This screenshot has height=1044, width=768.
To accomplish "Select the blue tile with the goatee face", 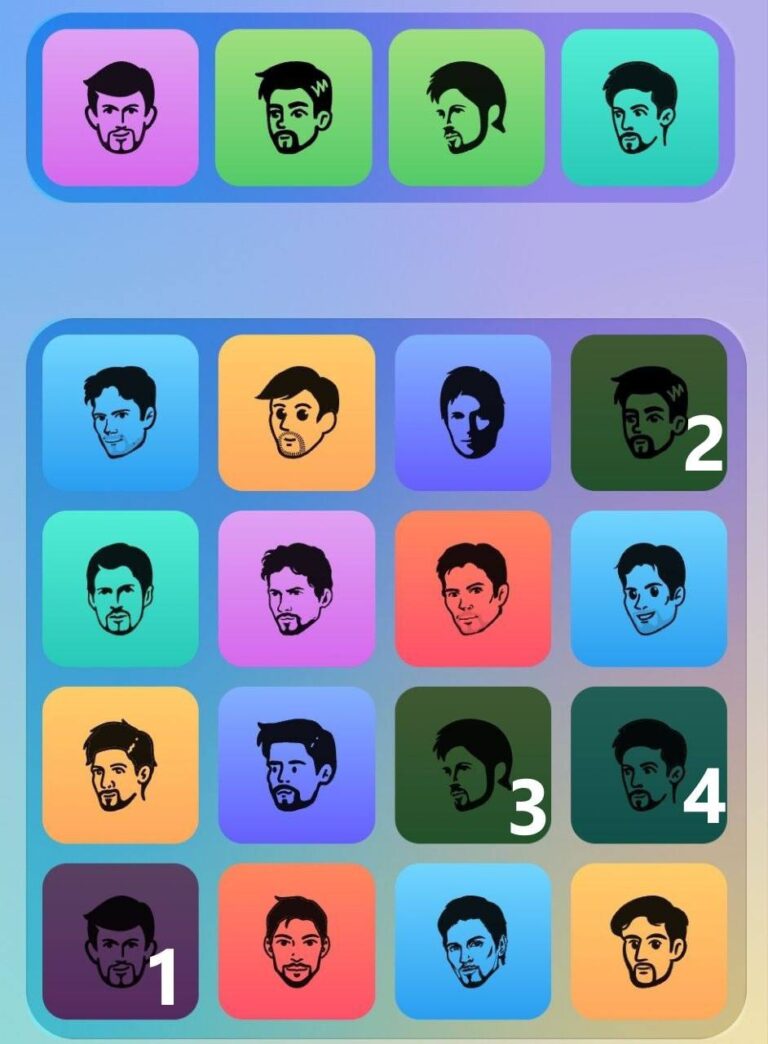I will [473, 941].
